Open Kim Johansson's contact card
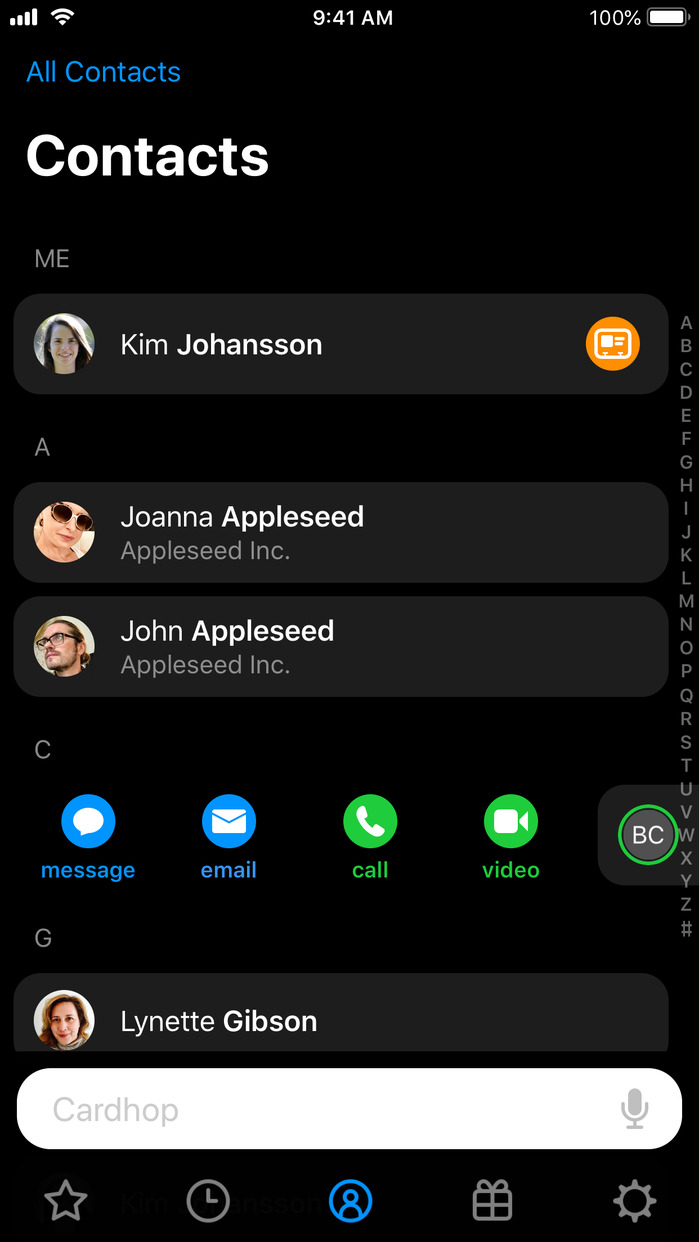This screenshot has width=699, height=1242. (x=300, y=344)
